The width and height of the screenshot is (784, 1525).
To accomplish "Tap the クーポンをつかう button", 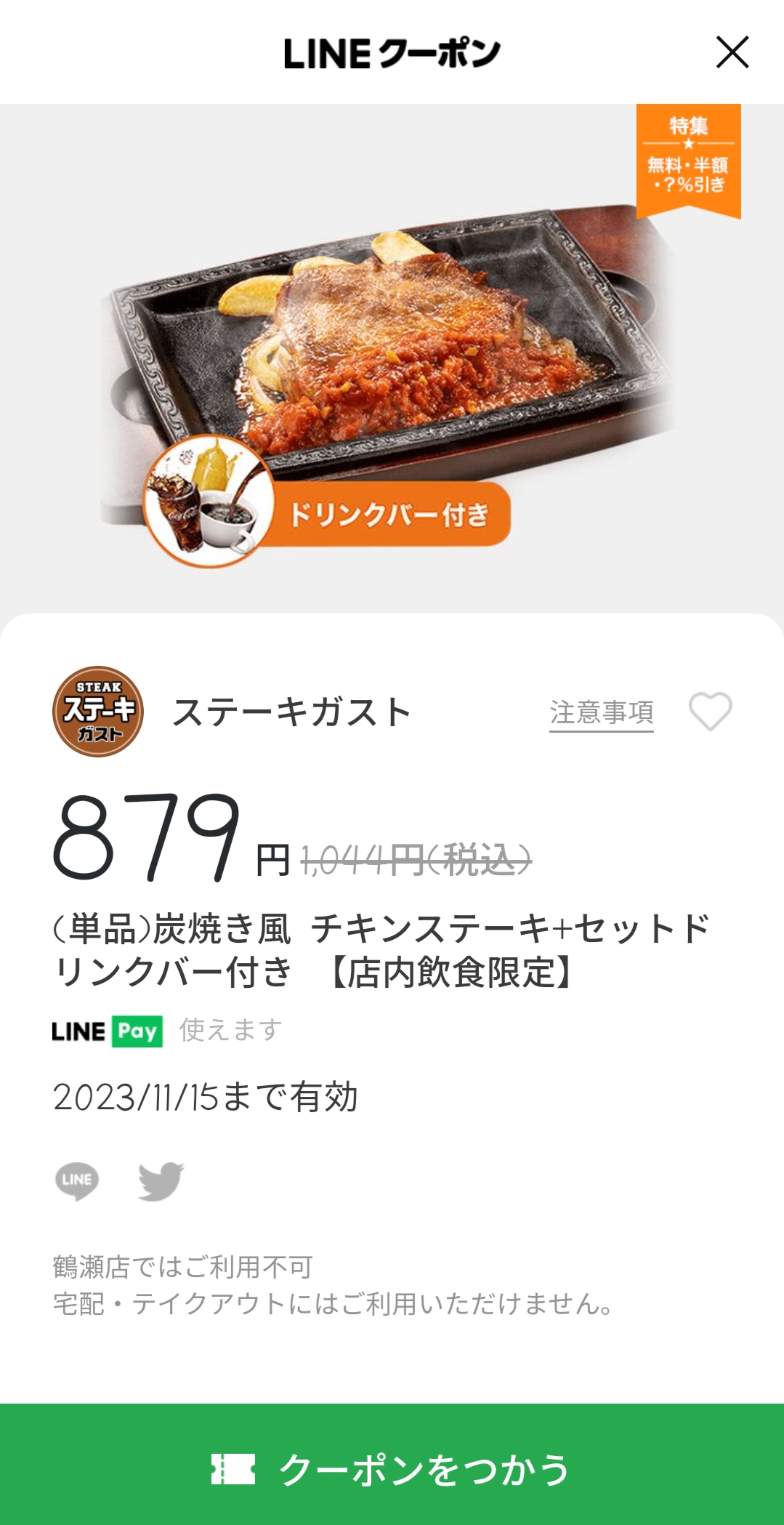I will (392, 1468).
